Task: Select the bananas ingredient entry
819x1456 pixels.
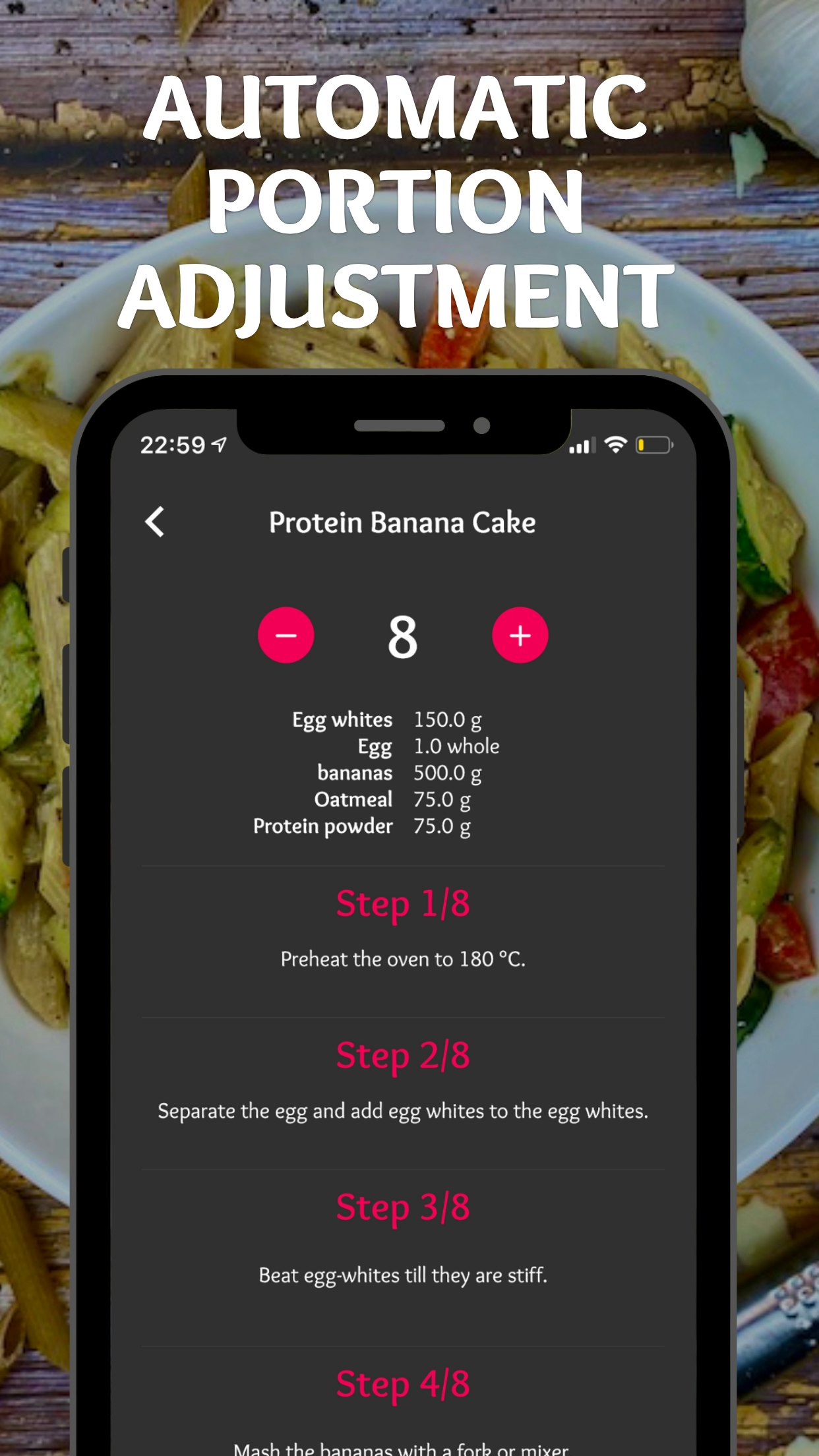Action: click(x=354, y=773)
